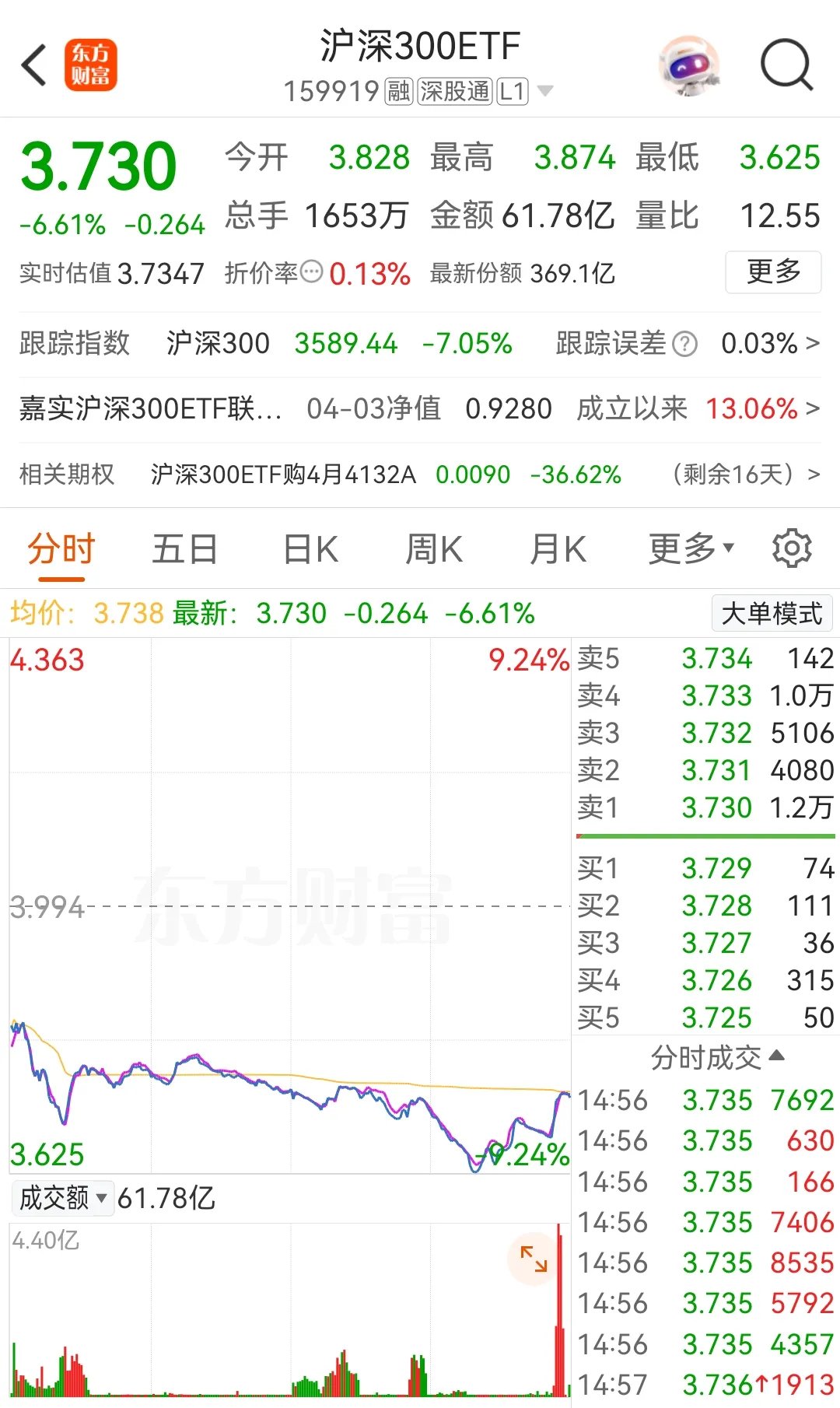Image resolution: width=840 pixels, height=1408 pixels.
Task: Open the search magnifier icon
Action: click(786, 65)
